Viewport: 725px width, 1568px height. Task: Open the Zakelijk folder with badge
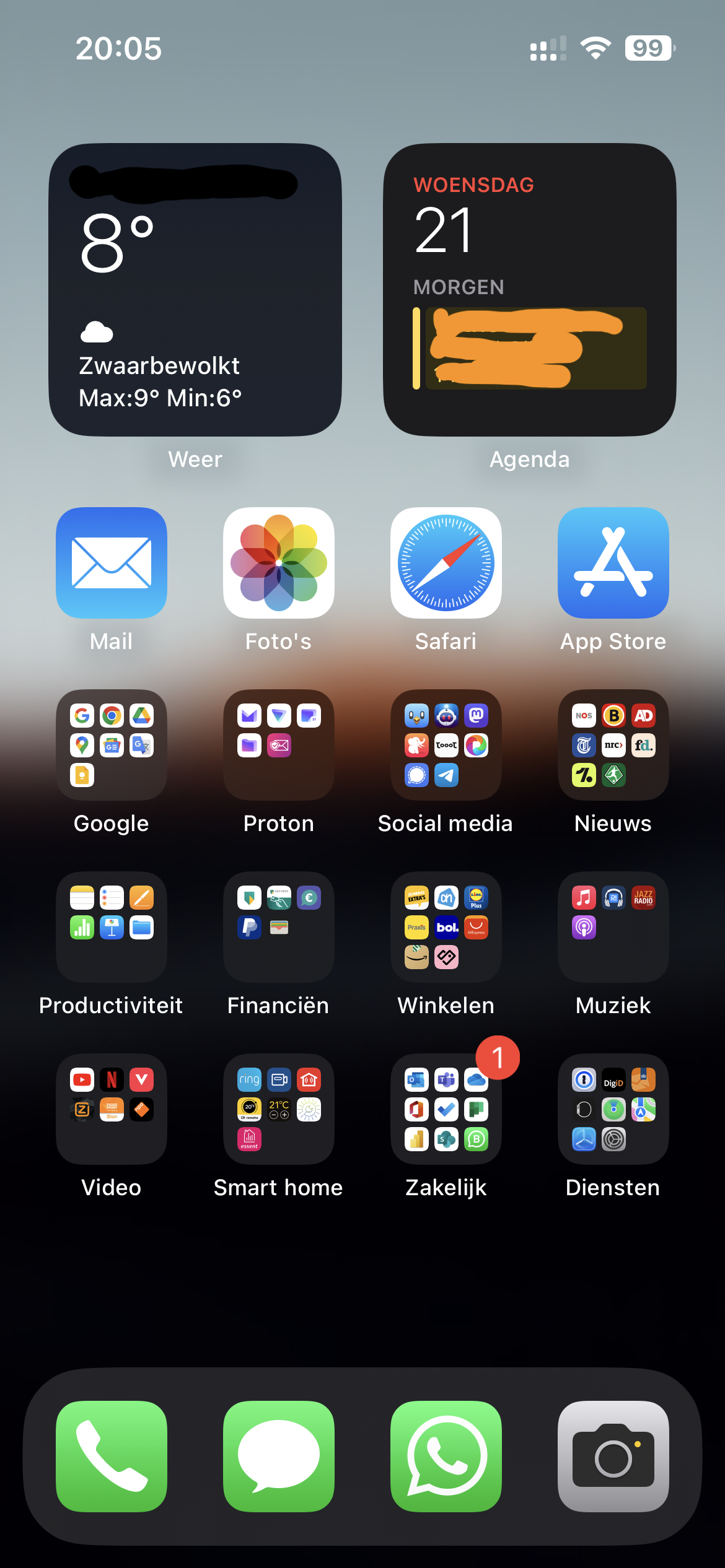[x=446, y=1109]
